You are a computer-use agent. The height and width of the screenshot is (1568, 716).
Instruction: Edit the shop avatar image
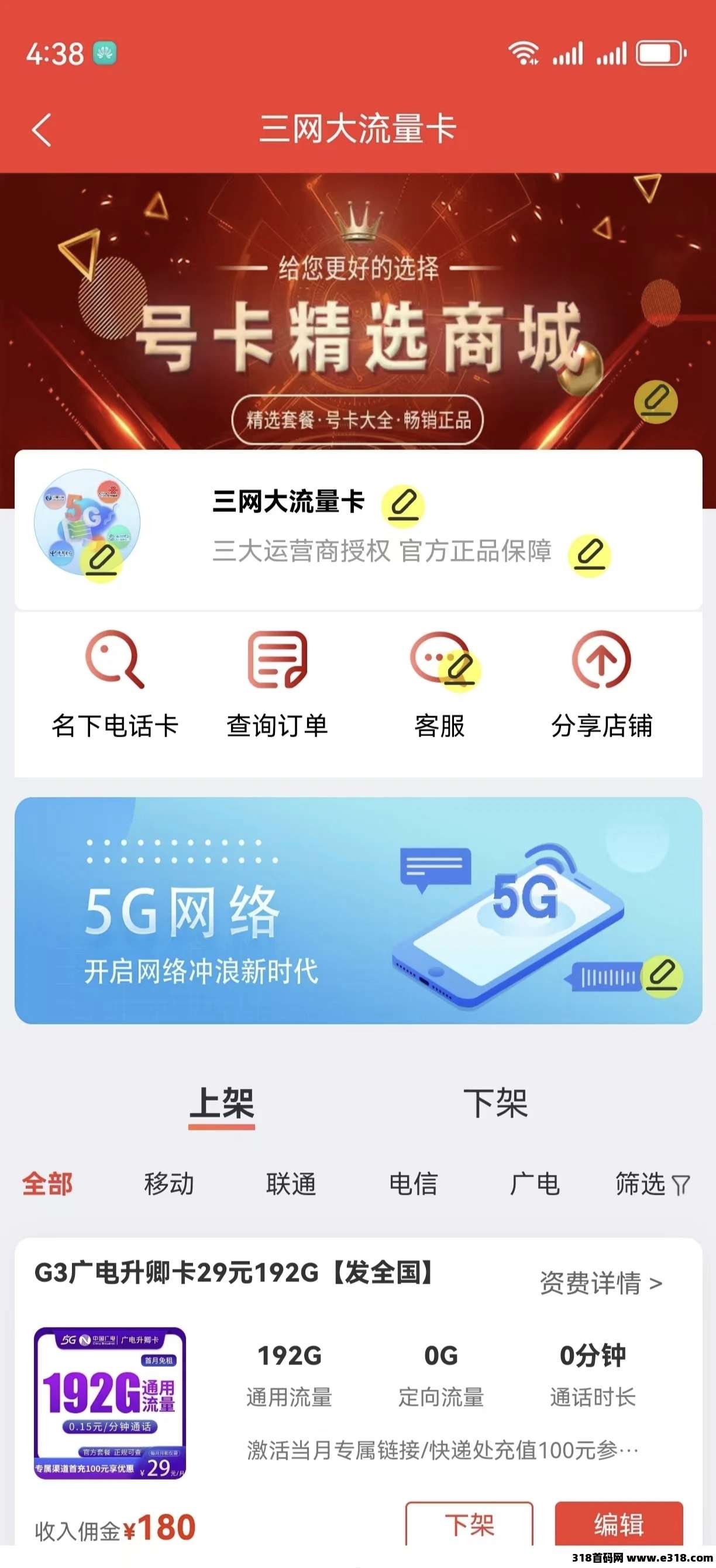102,561
